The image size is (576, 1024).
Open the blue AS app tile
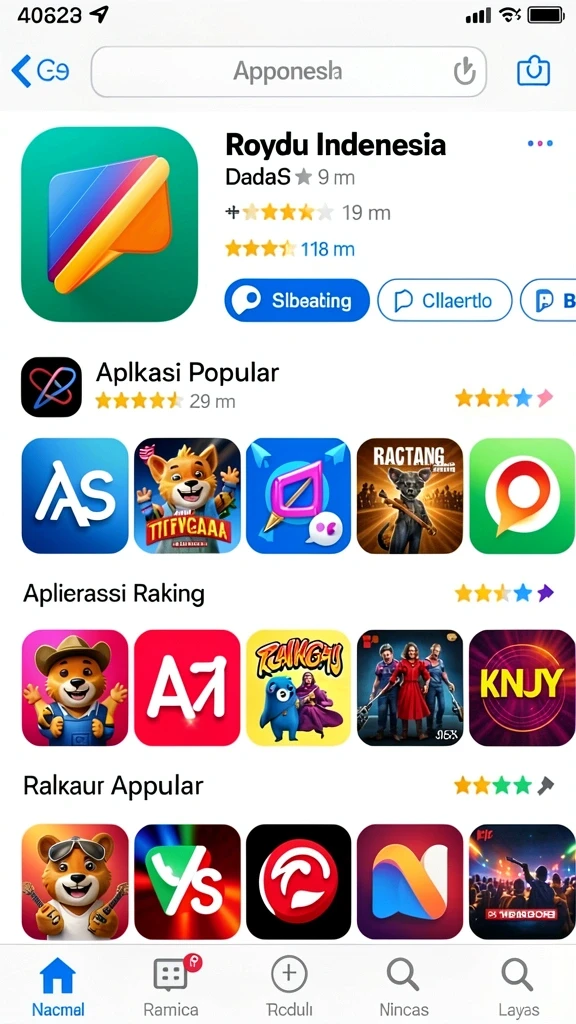75,496
